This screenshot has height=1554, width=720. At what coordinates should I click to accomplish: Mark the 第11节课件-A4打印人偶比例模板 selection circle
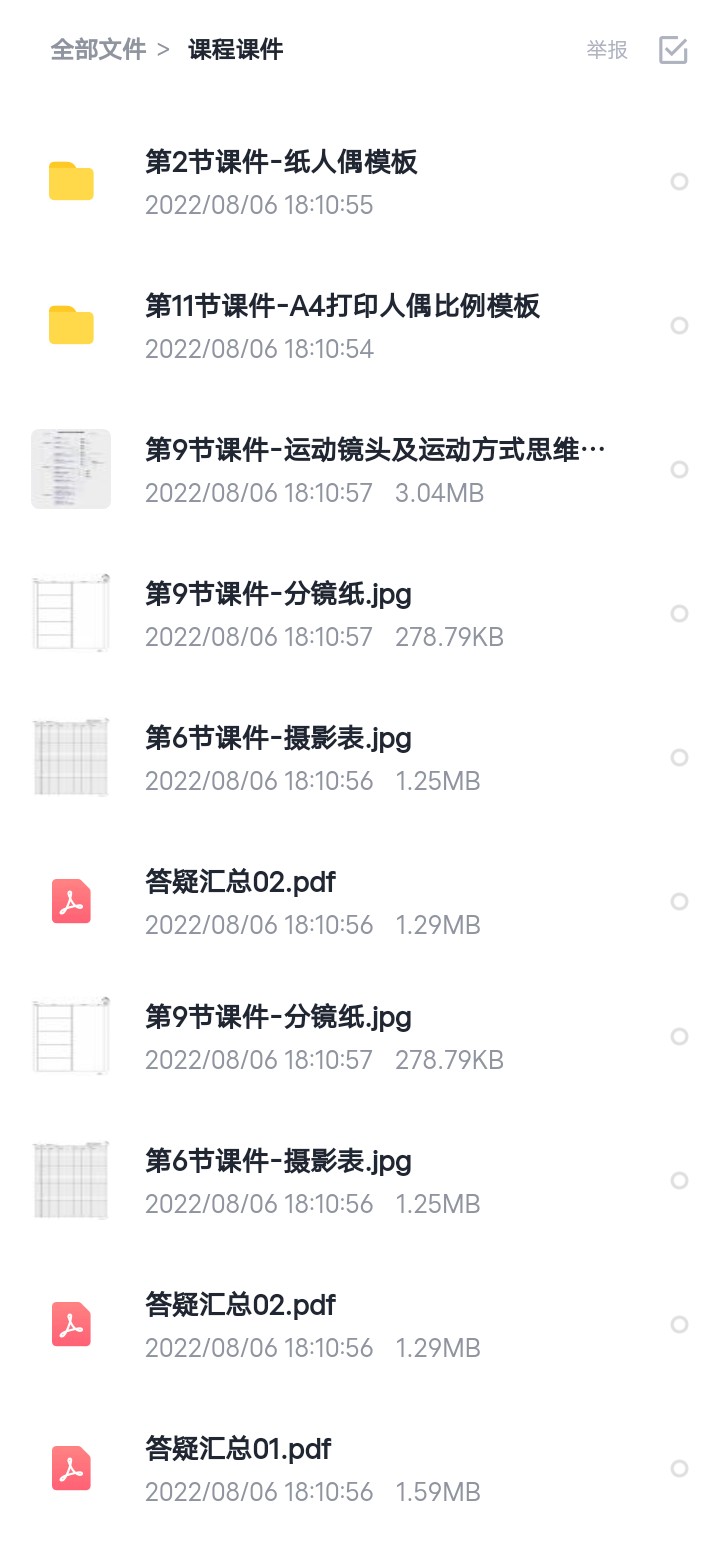[x=680, y=325]
